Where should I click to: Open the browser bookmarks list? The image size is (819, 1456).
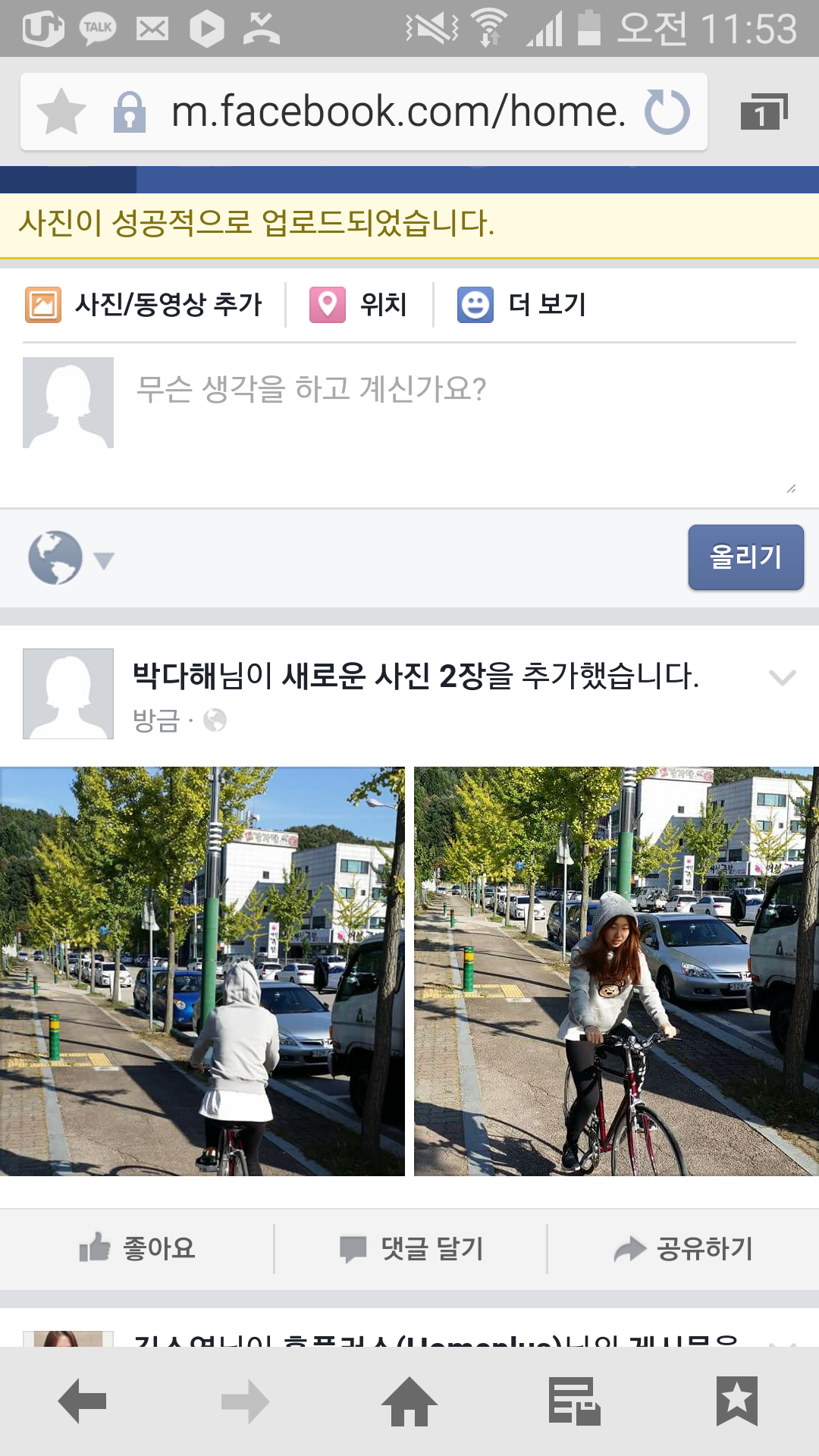pos(736,1401)
